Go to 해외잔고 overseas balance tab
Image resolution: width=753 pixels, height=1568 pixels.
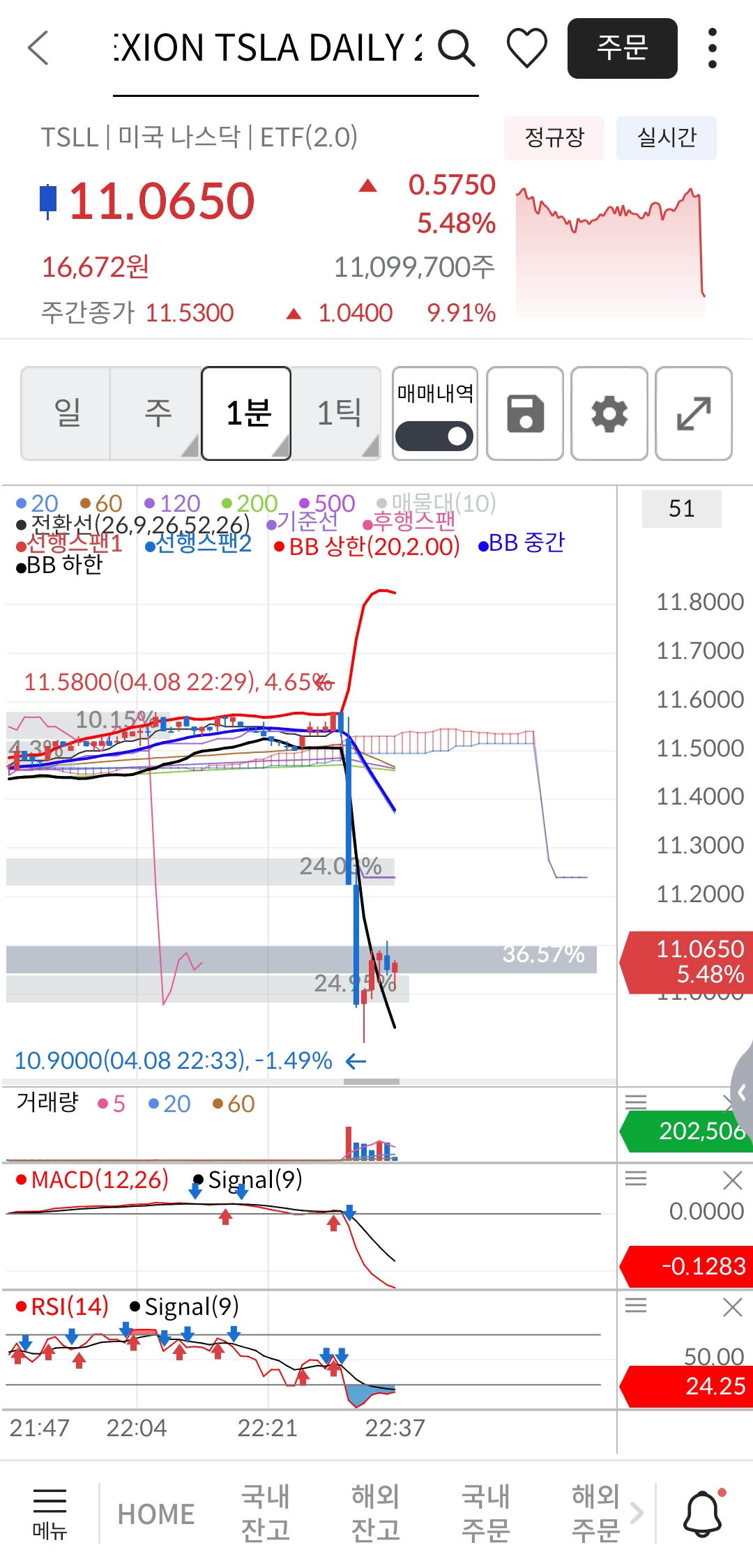(375, 1513)
